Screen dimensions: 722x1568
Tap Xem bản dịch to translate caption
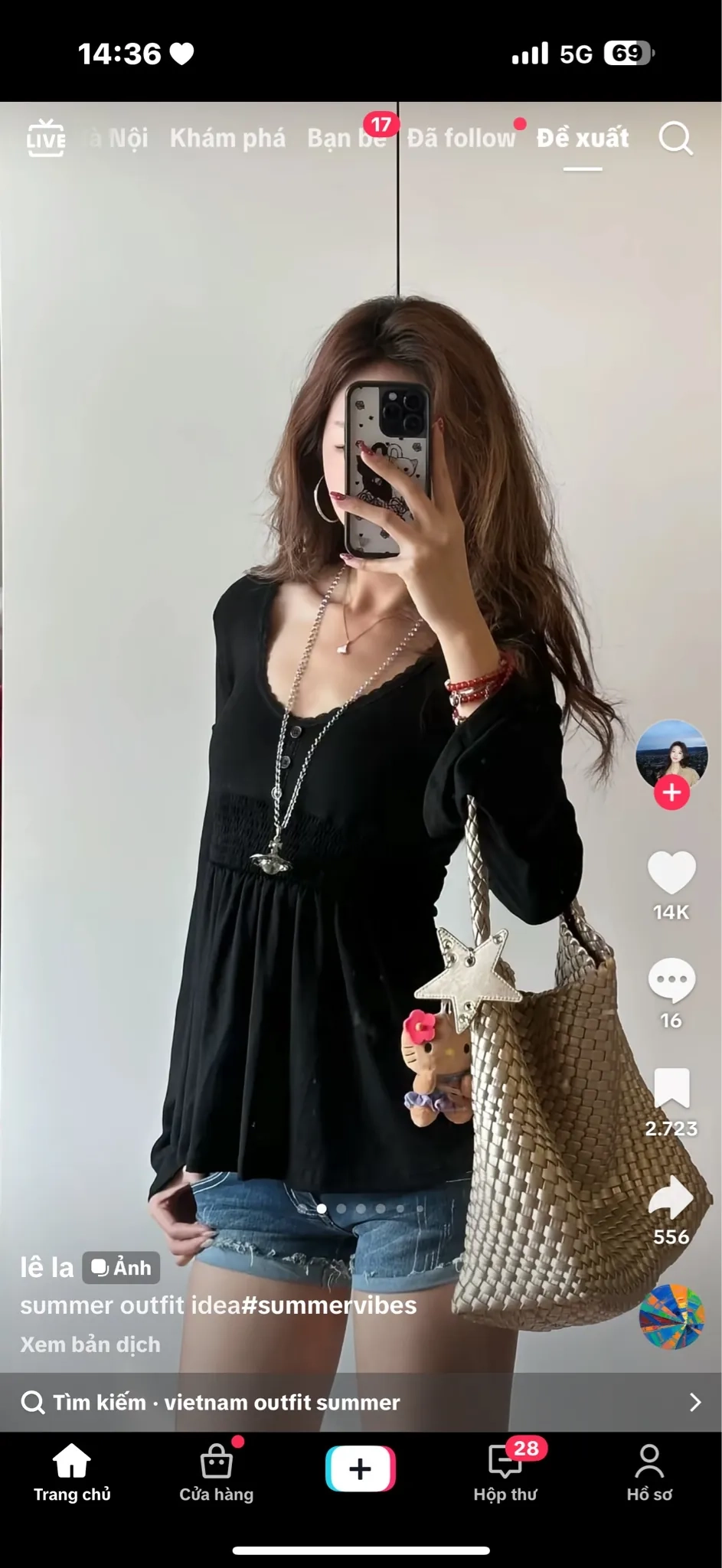pos(90,1344)
